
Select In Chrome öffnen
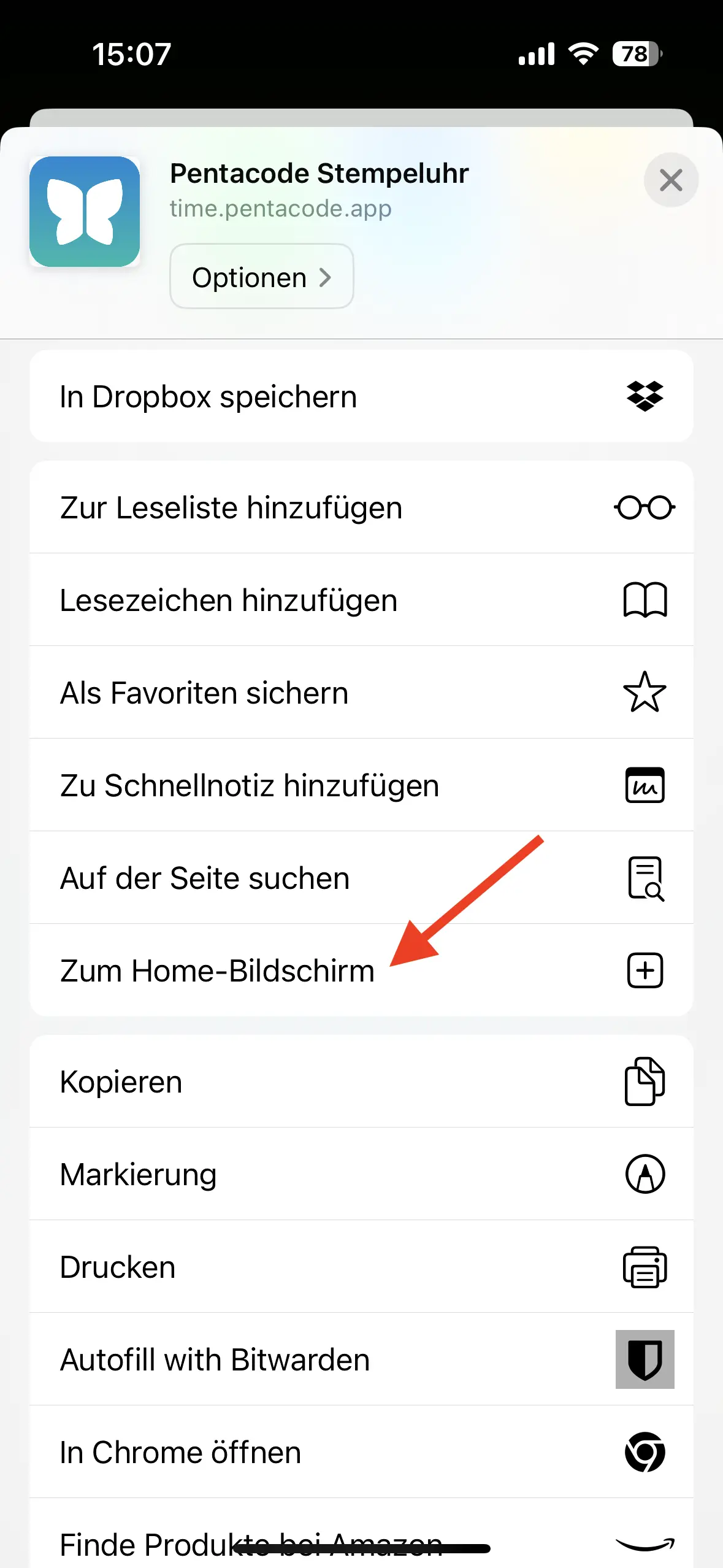point(361,1452)
